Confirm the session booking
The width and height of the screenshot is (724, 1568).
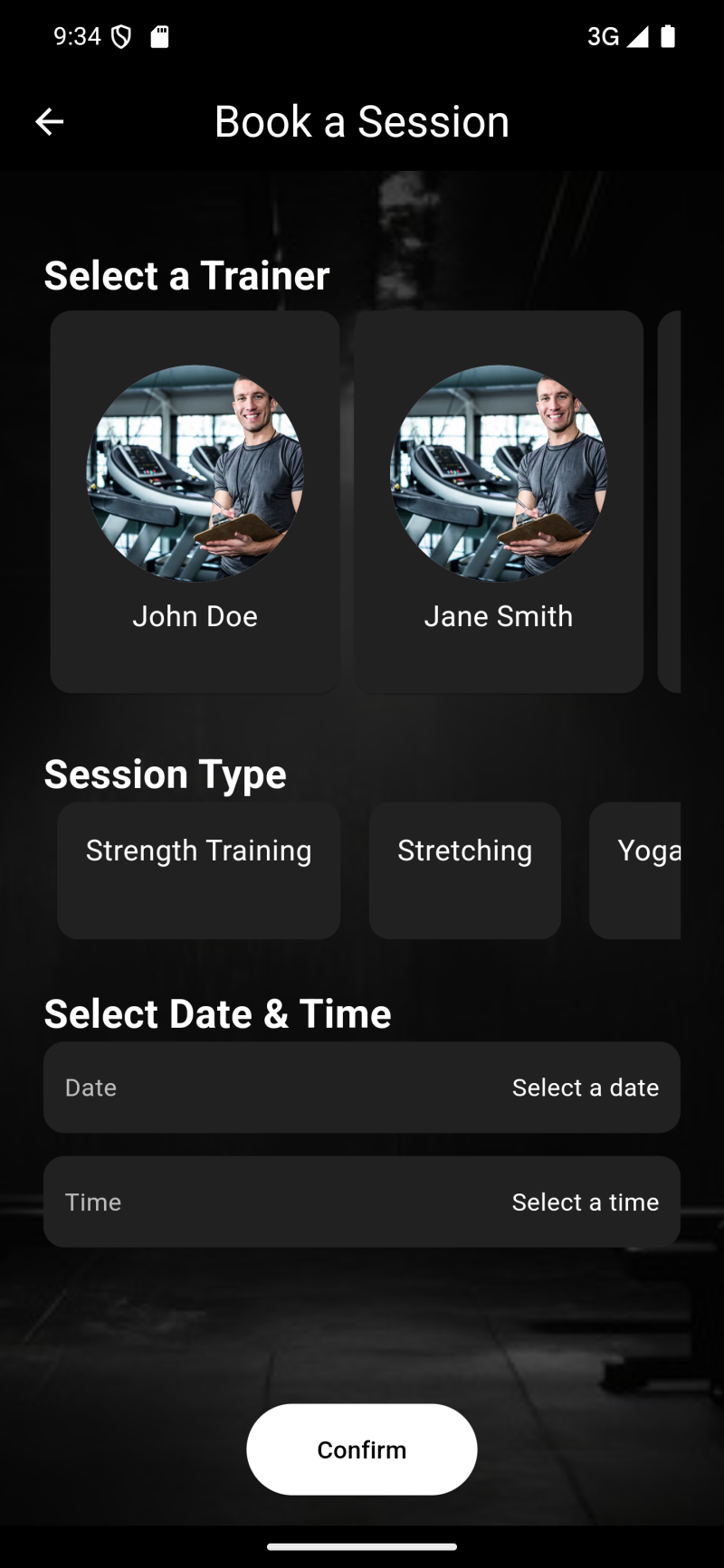coord(362,1449)
